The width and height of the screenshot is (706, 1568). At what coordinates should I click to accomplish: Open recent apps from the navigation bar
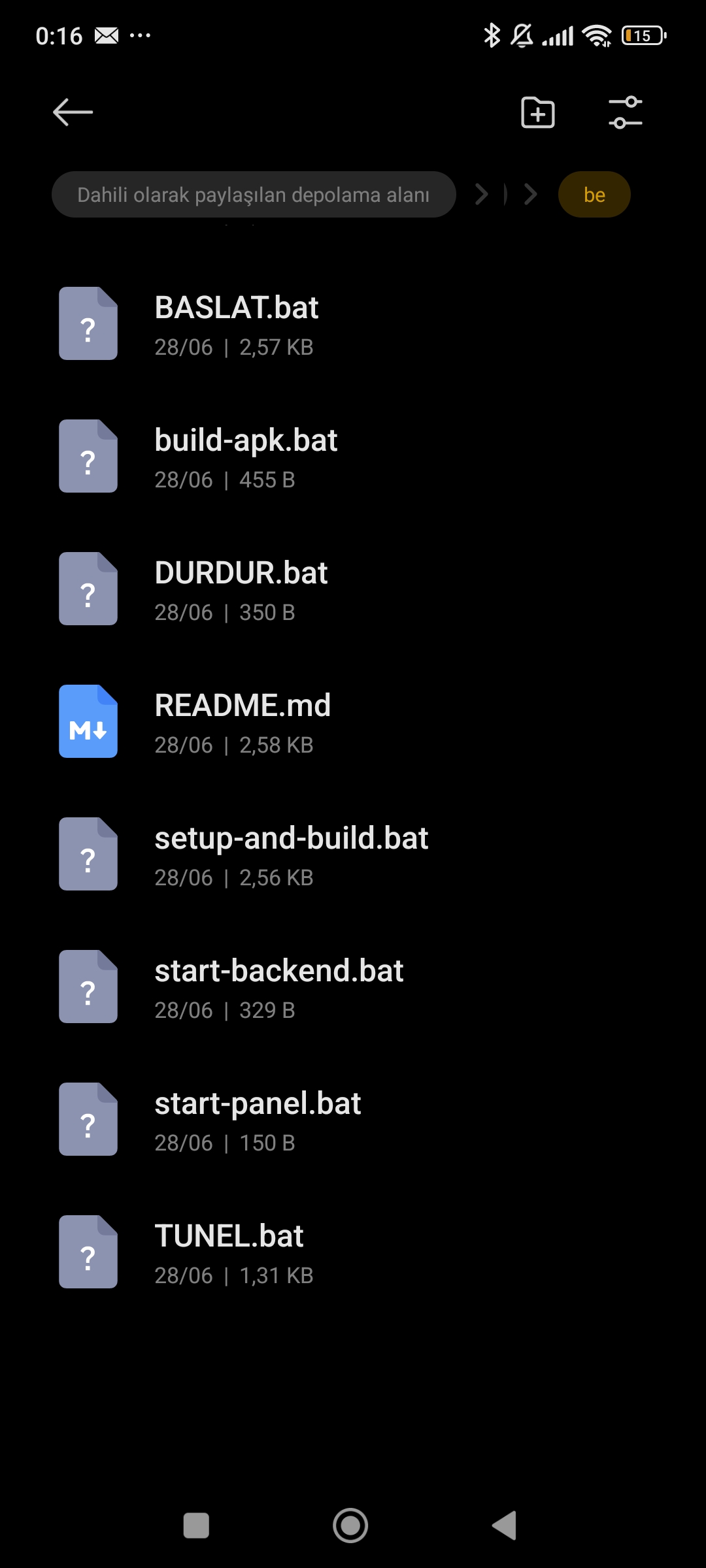196,1526
